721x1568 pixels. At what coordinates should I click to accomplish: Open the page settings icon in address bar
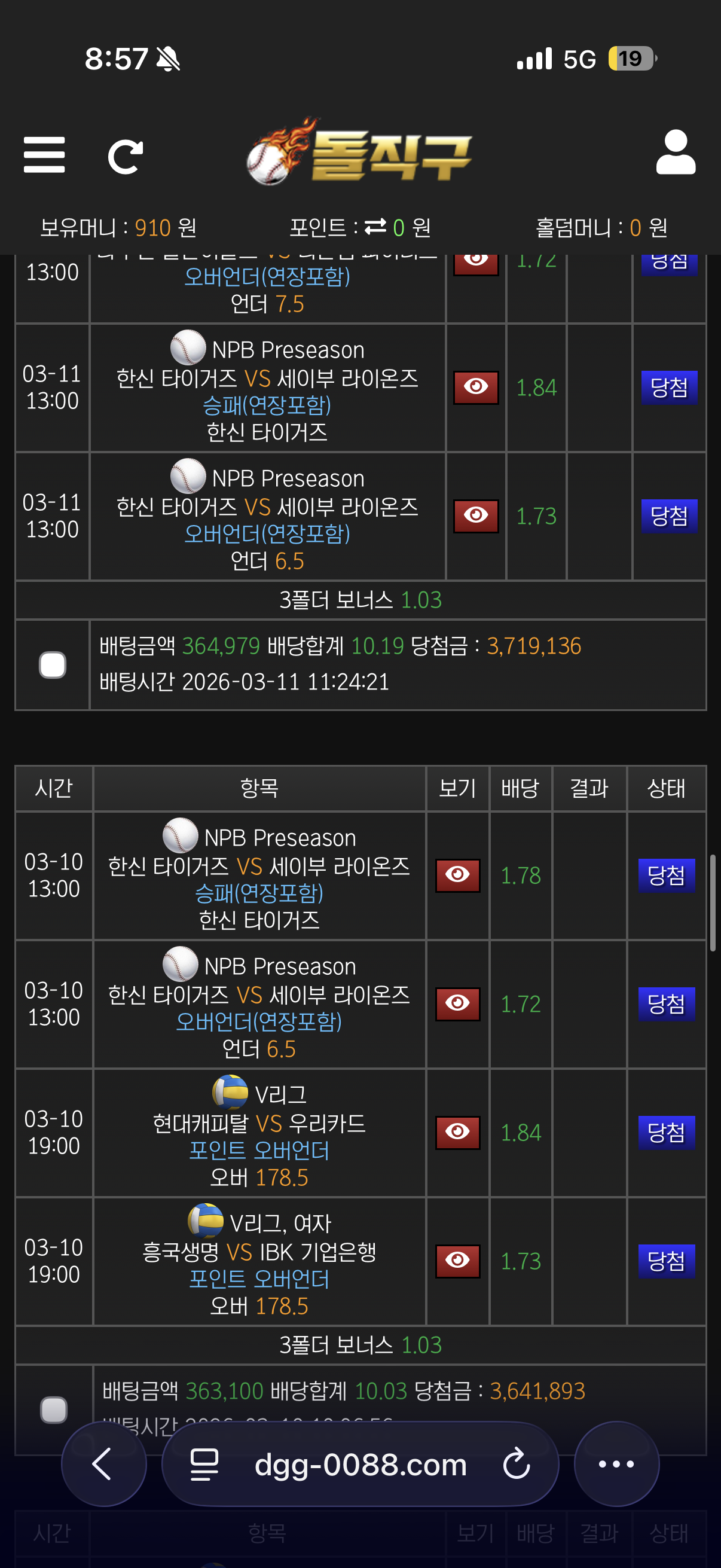point(204,1465)
